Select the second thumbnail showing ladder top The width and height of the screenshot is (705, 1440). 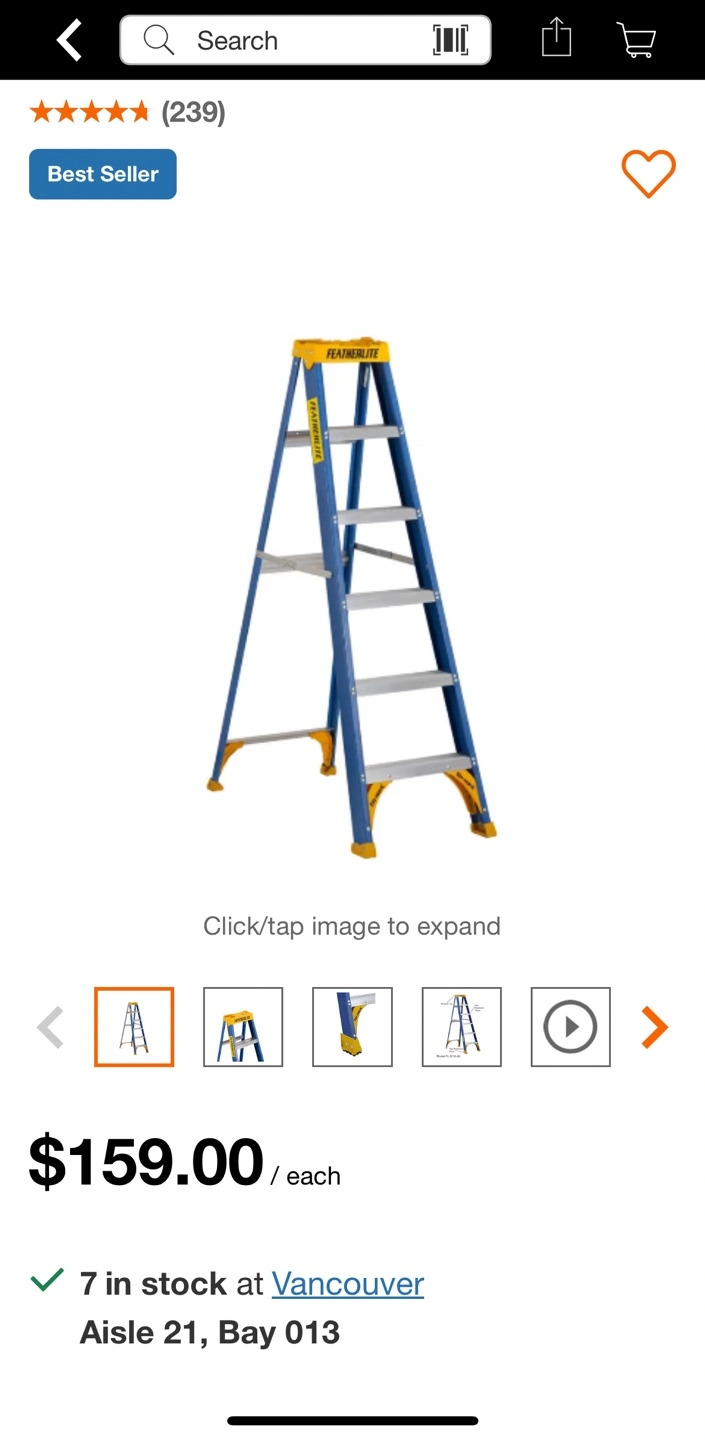[243, 1027]
